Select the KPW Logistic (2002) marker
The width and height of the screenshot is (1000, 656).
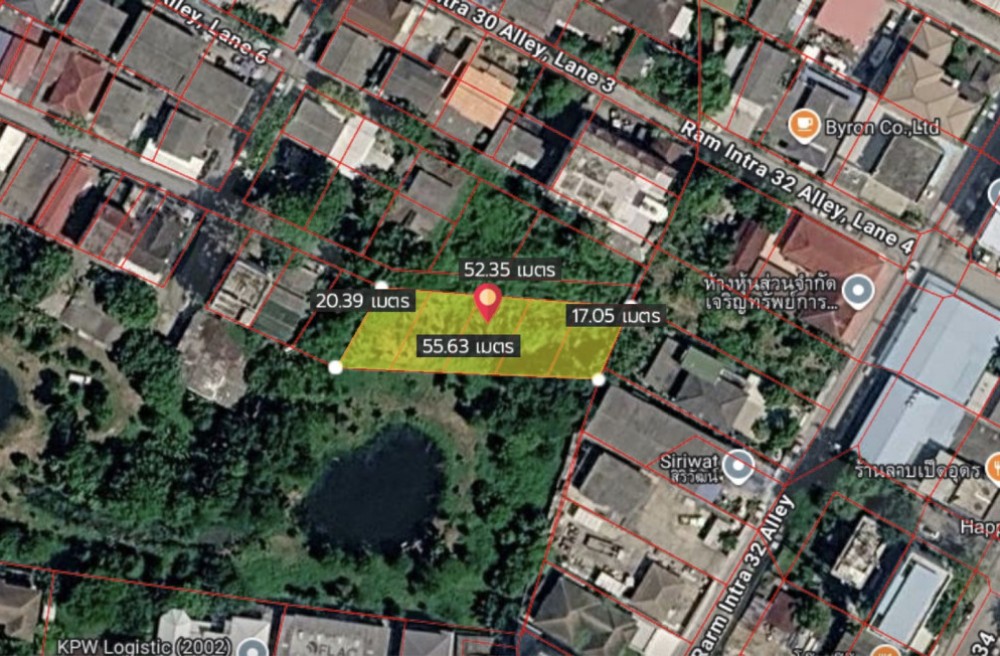(253, 648)
